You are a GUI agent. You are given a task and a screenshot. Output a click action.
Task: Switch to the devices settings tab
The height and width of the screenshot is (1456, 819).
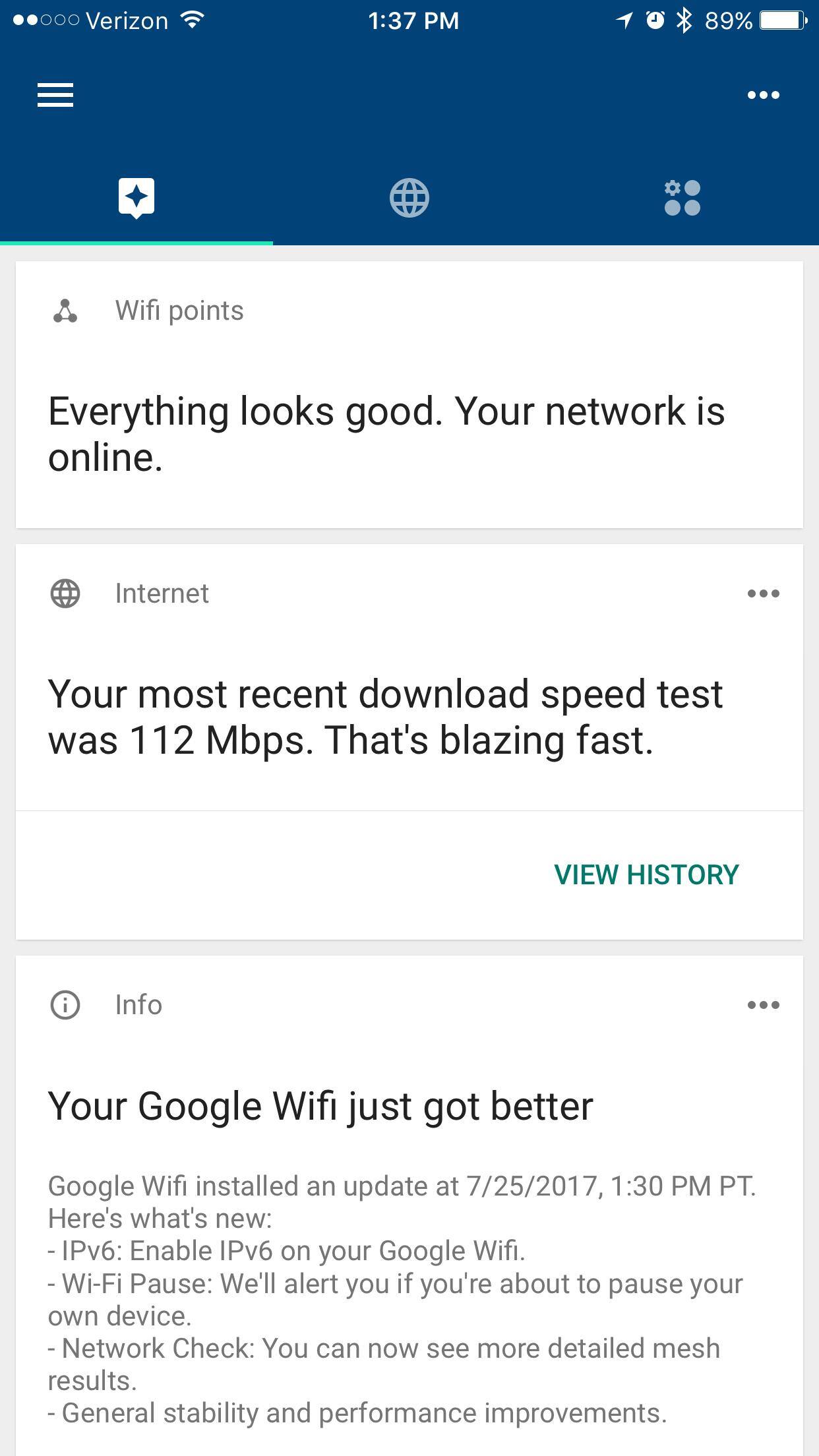pyautogui.click(x=682, y=197)
